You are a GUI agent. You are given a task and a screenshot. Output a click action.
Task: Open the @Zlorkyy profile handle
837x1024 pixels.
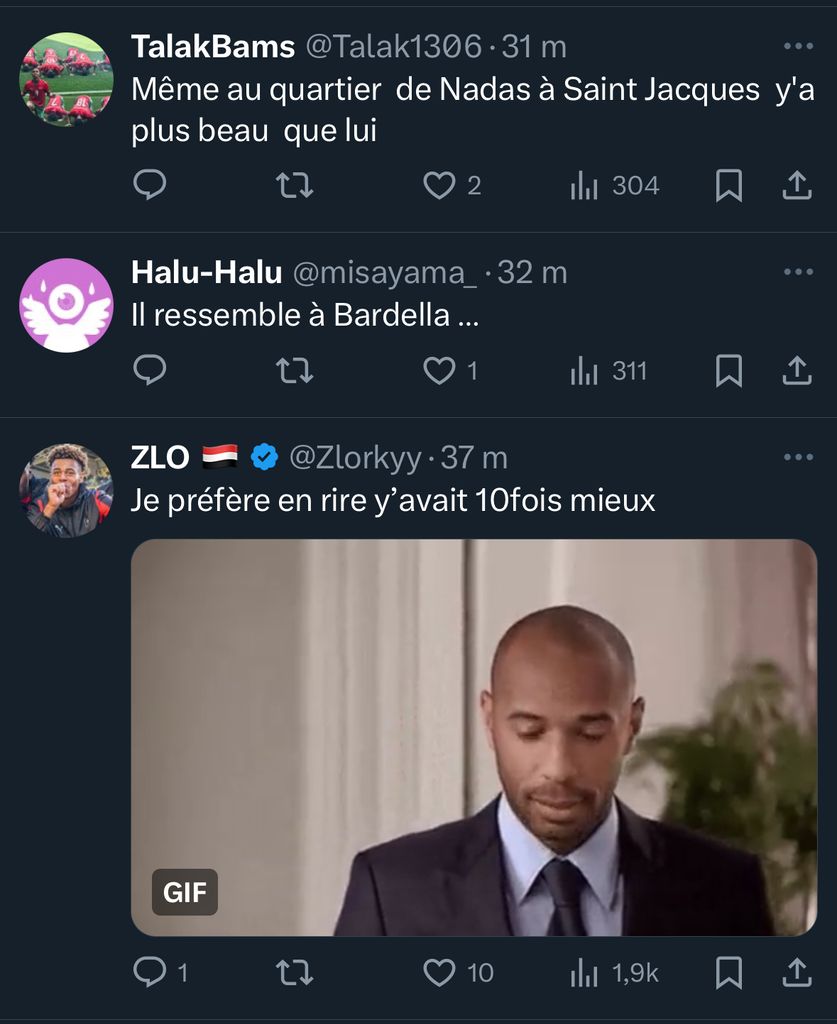[355, 458]
